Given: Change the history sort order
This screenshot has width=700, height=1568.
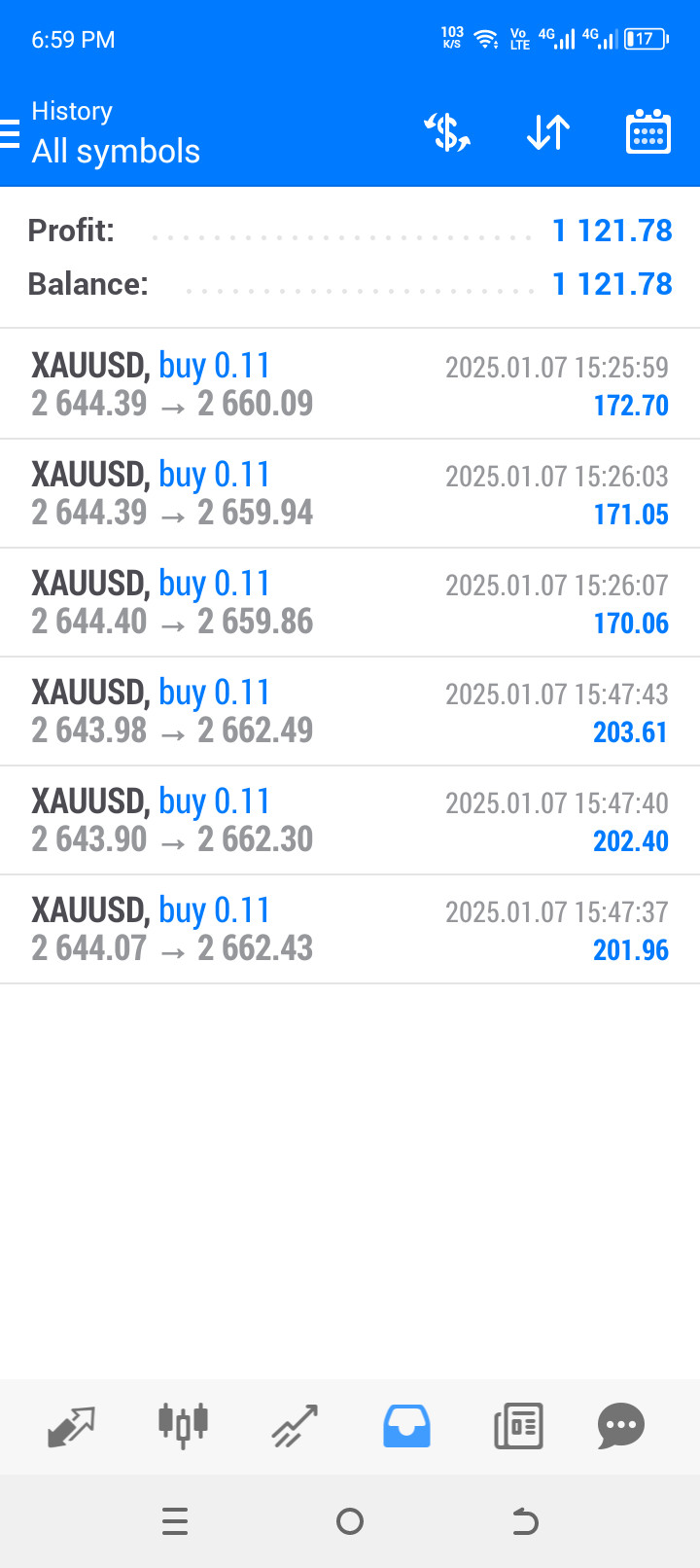Looking at the screenshot, I should click(548, 132).
